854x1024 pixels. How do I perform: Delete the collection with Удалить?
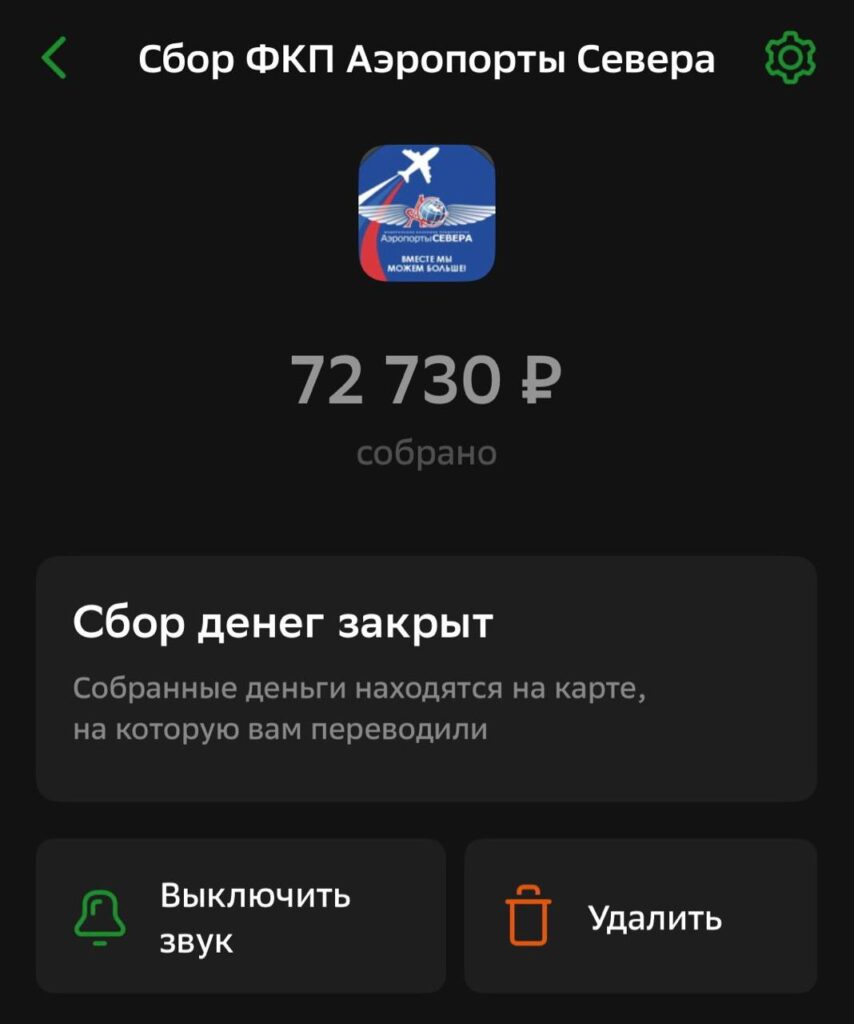tap(640, 916)
